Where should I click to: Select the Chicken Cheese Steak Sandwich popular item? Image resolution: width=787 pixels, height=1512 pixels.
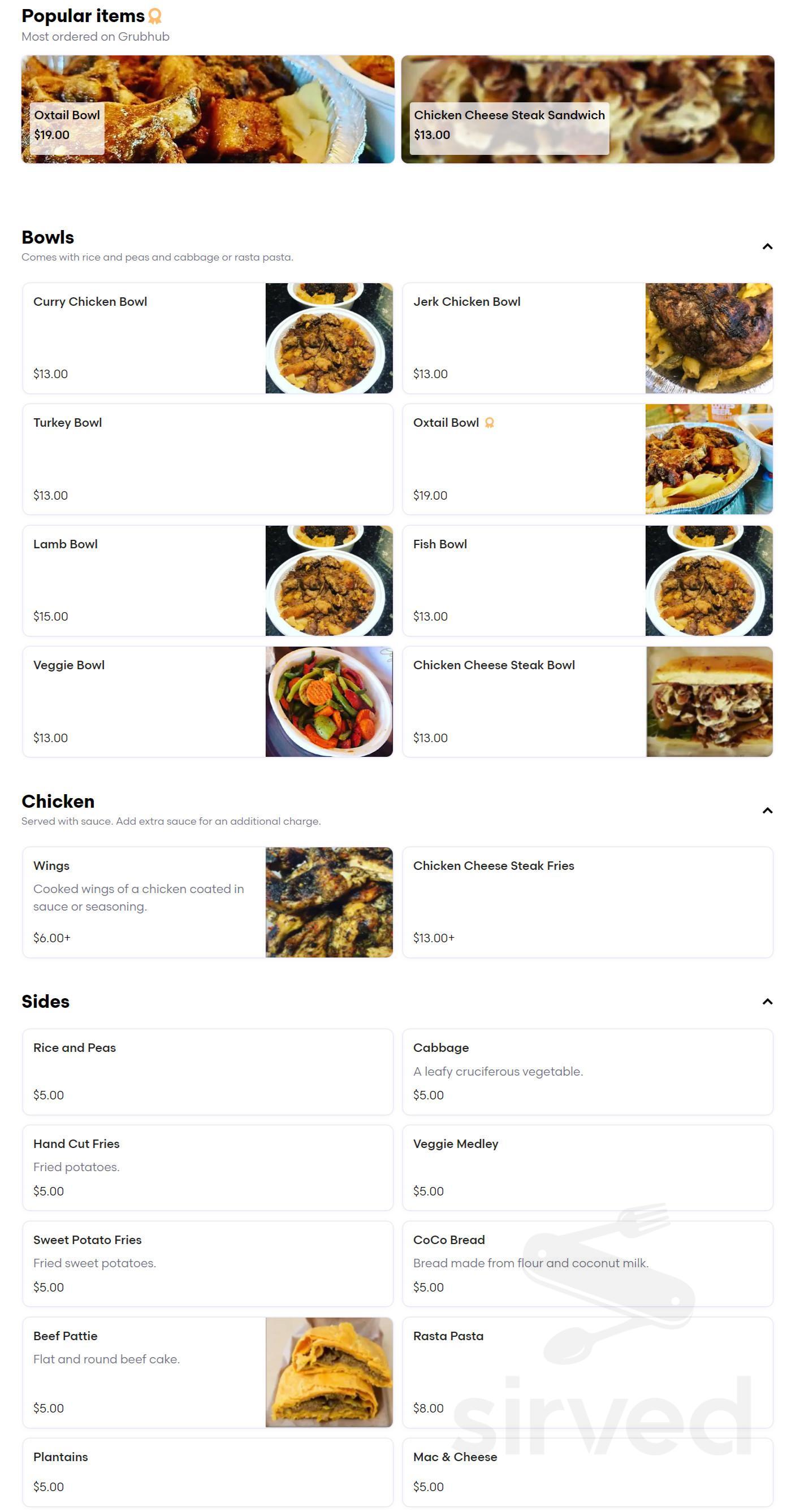tap(587, 108)
